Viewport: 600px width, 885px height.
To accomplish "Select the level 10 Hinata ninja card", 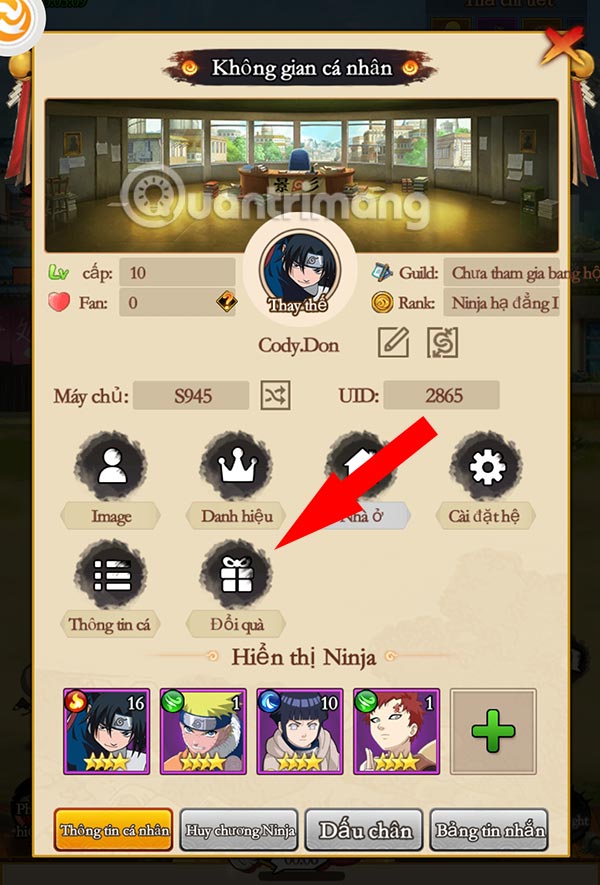I will [x=300, y=731].
